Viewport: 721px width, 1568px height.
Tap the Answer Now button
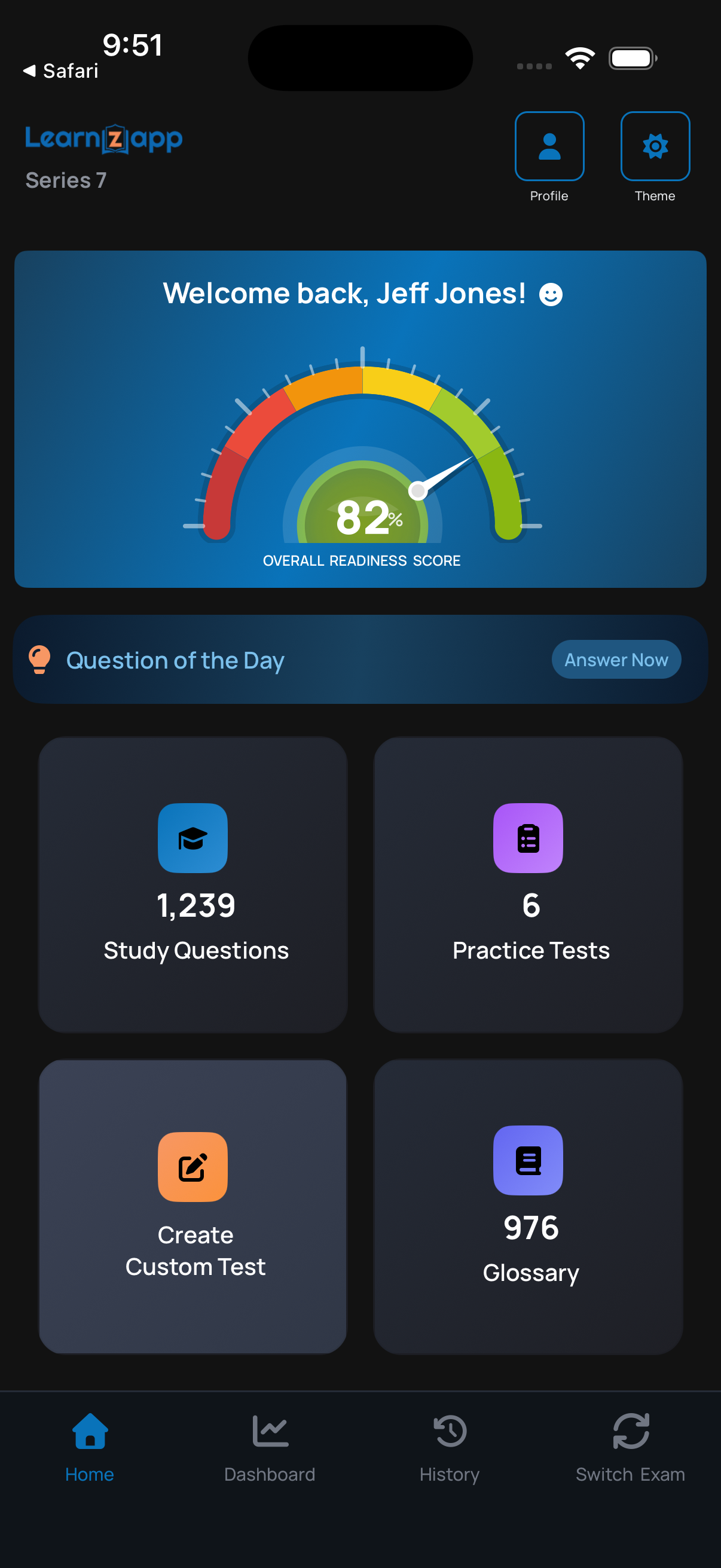click(x=616, y=659)
